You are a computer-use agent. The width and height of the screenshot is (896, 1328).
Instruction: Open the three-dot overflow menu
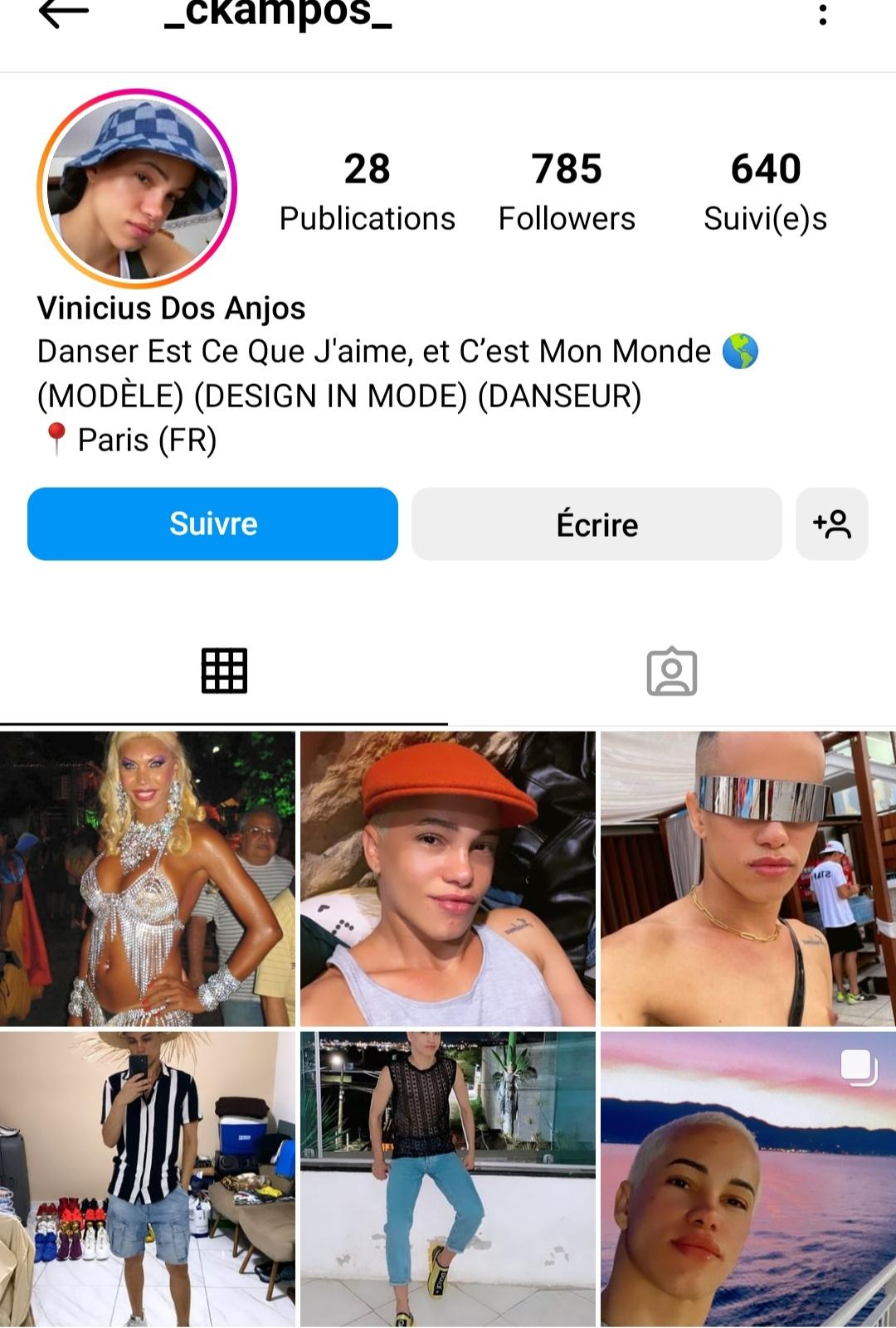point(822,14)
